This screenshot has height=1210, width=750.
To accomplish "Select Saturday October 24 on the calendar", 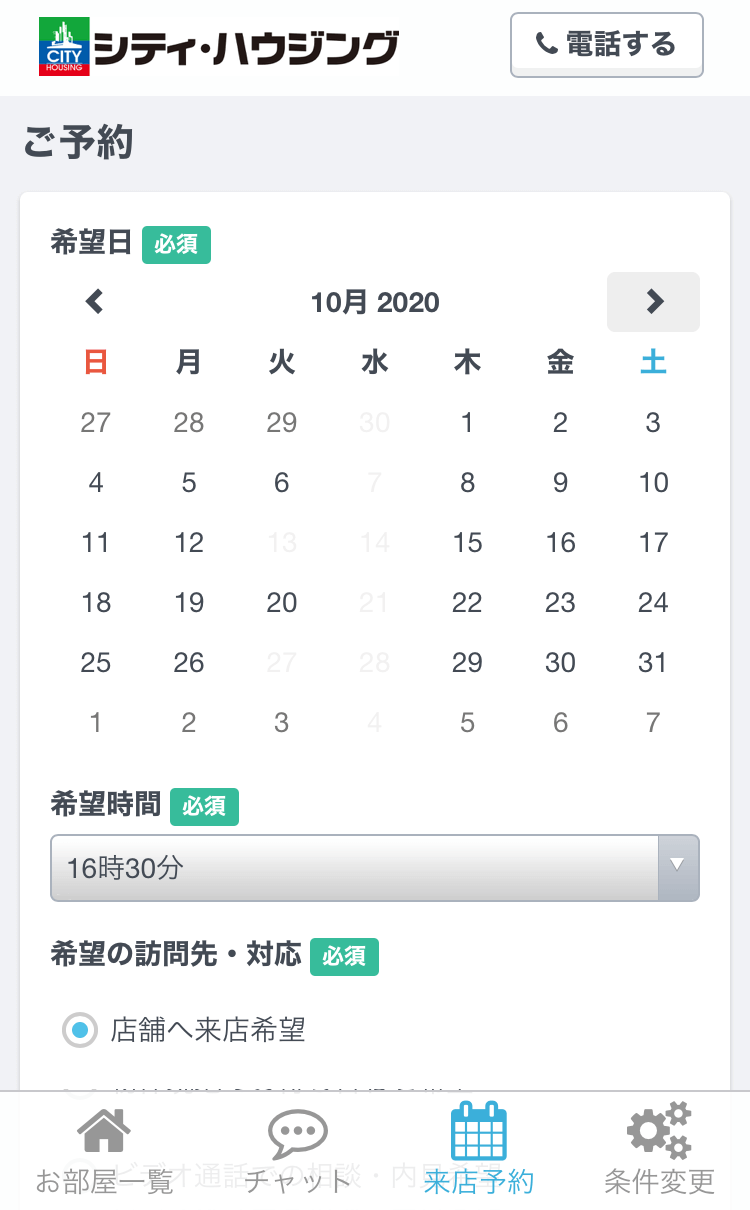I will point(653,602).
